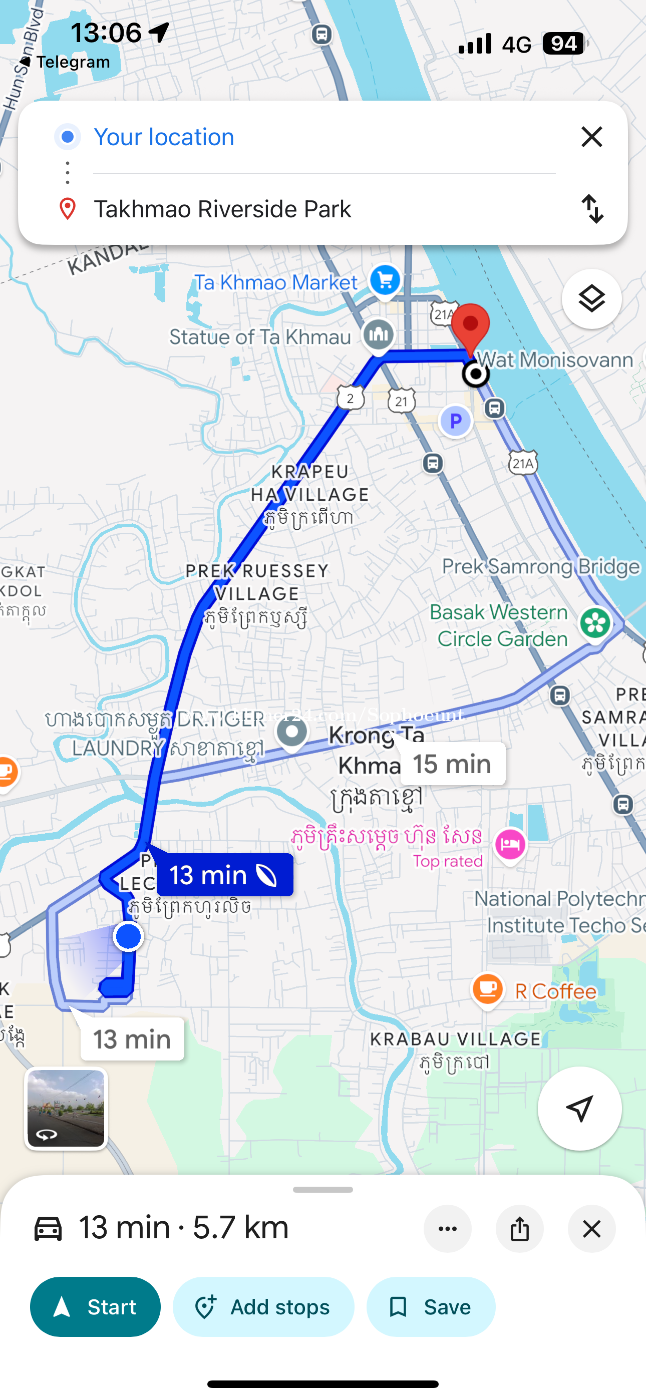Start navigation to the park
This screenshot has height=1400, width=646.
coord(95,1307)
